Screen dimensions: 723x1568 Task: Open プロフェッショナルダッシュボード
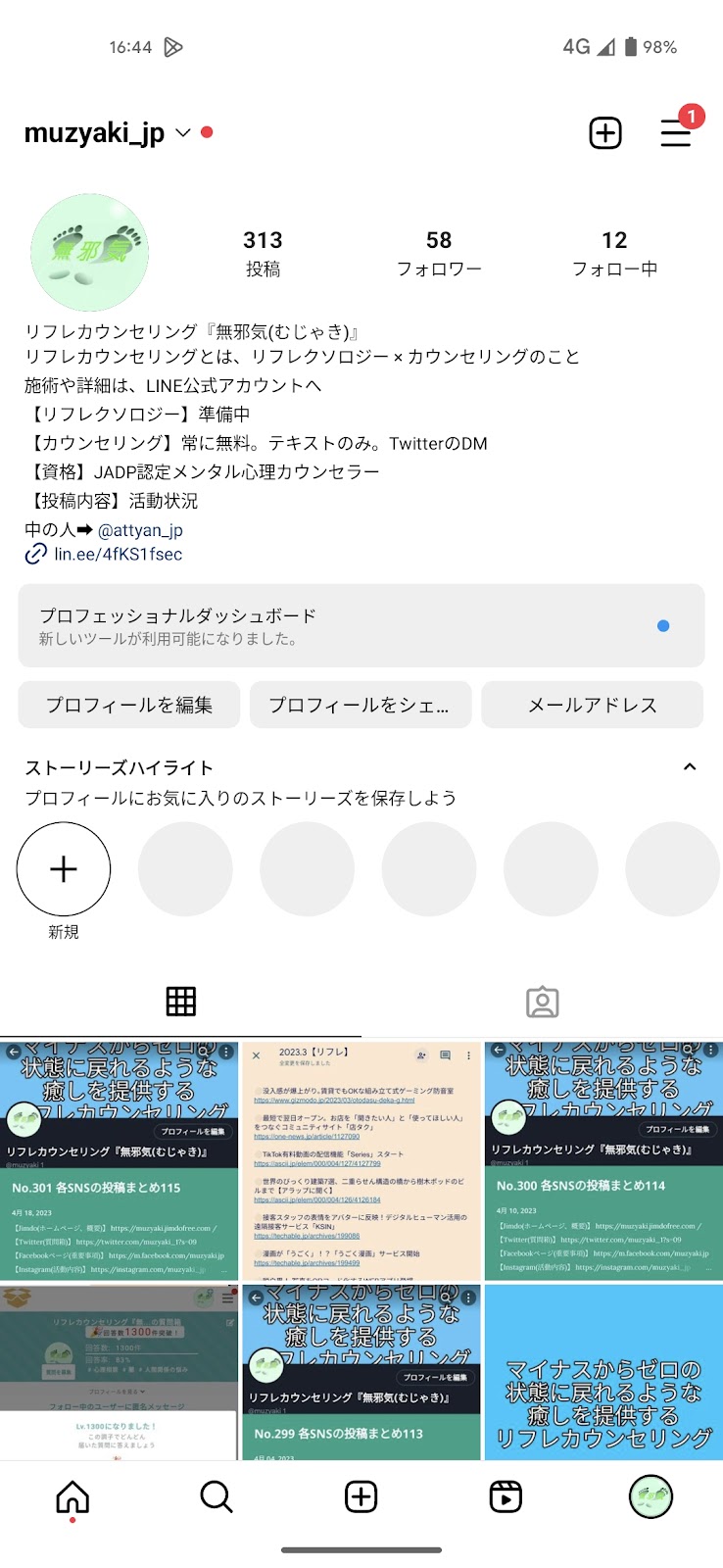pos(361,626)
